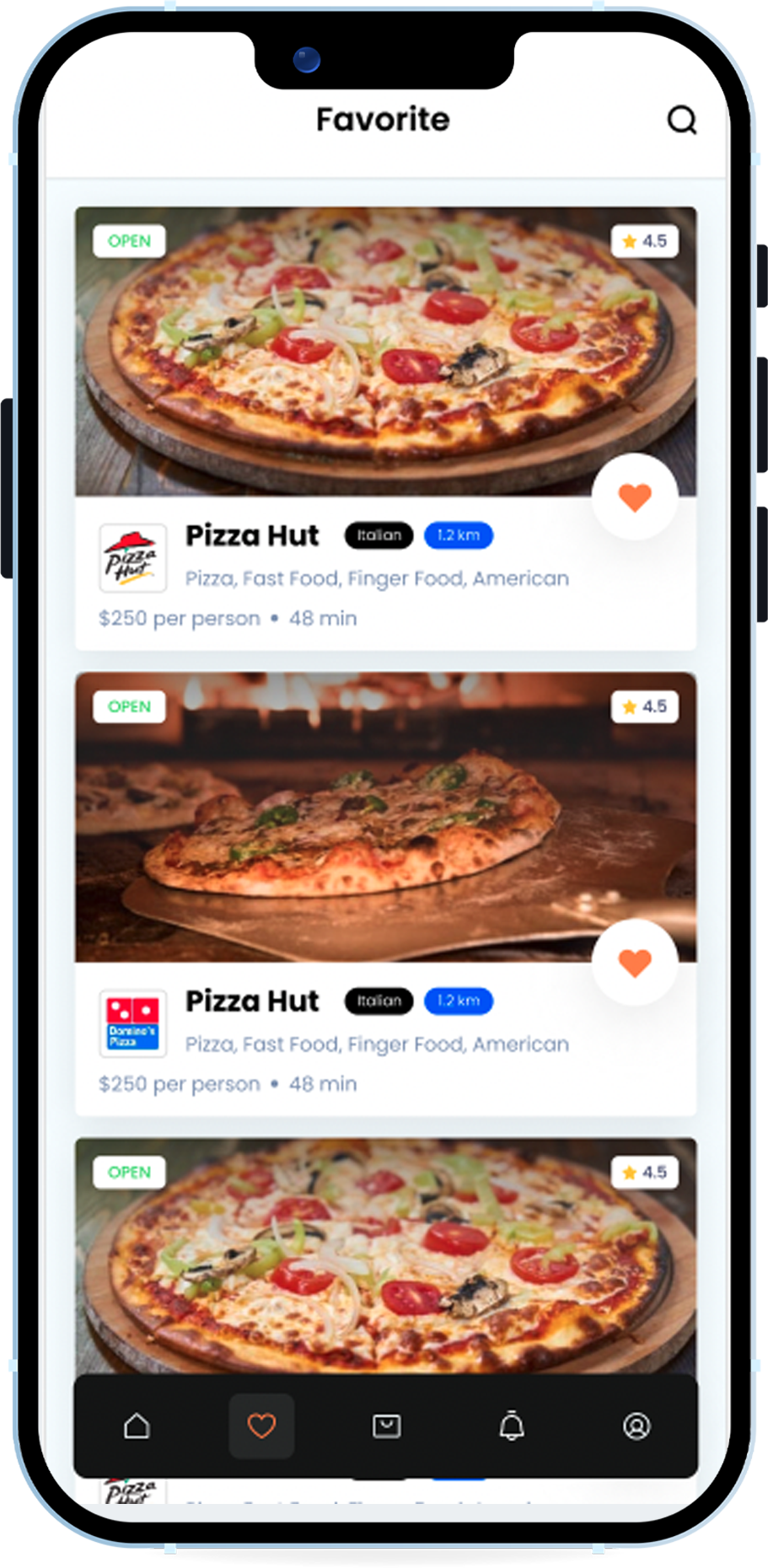This screenshot has width=768, height=1568.
Task: Switch to the profile tab
Action: 636,1426
